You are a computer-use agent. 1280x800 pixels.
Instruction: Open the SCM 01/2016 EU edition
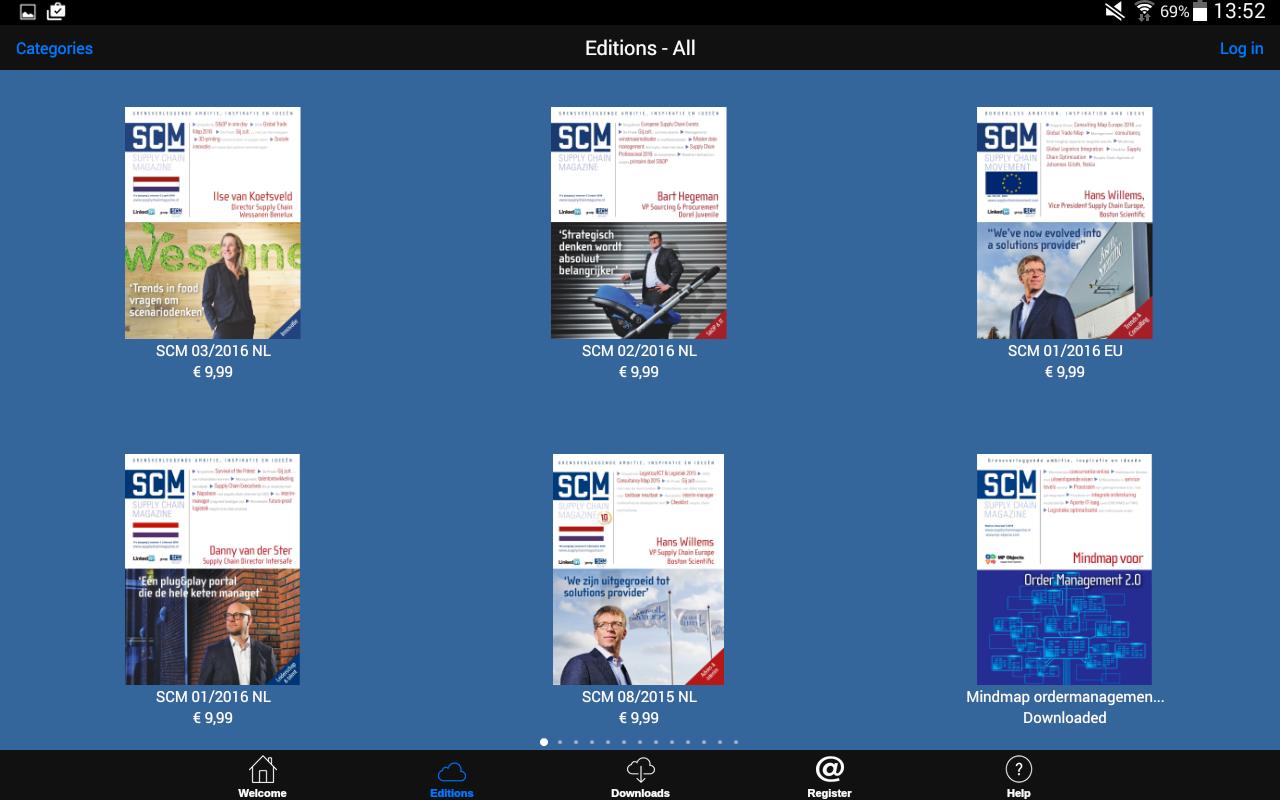(x=1064, y=223)
